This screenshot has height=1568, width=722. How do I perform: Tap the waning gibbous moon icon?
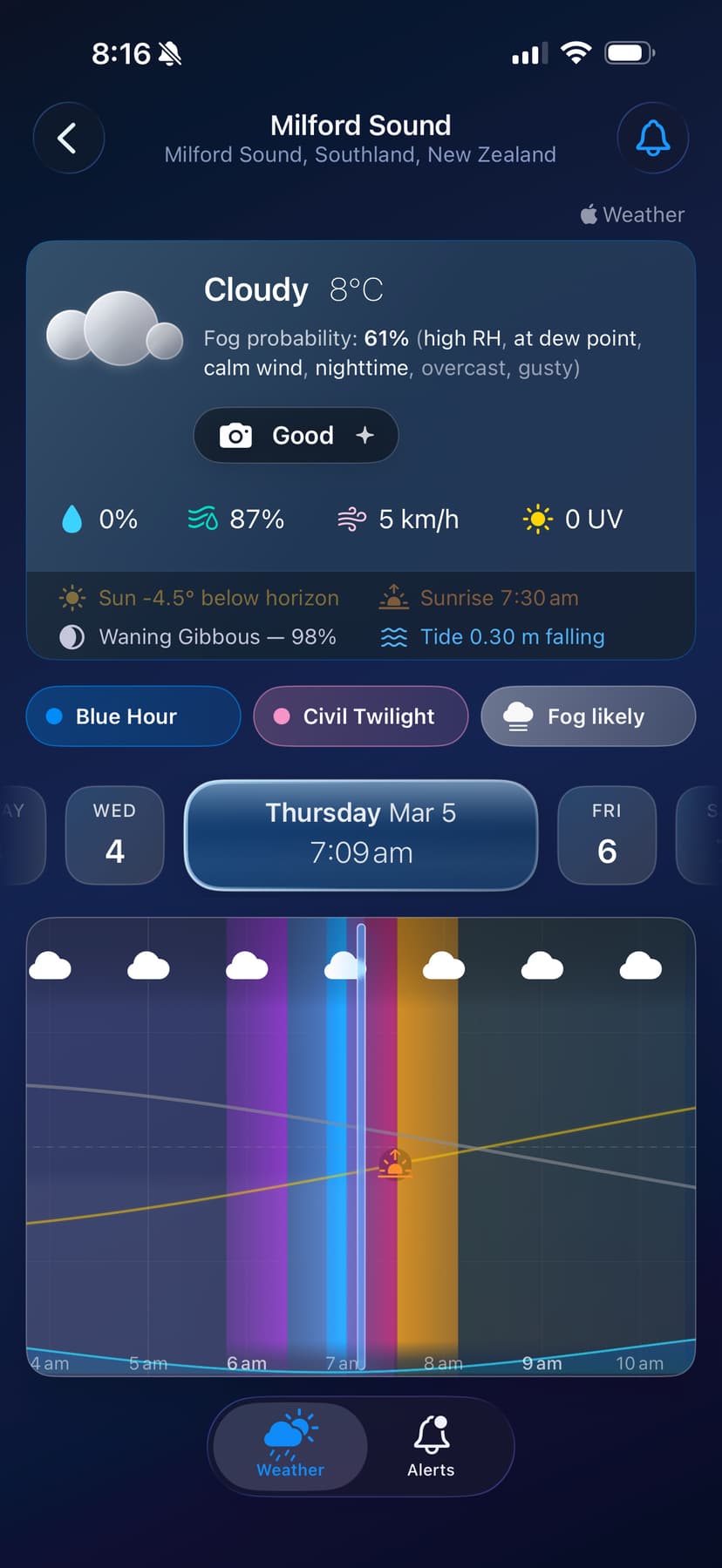[x=71, y=636]
